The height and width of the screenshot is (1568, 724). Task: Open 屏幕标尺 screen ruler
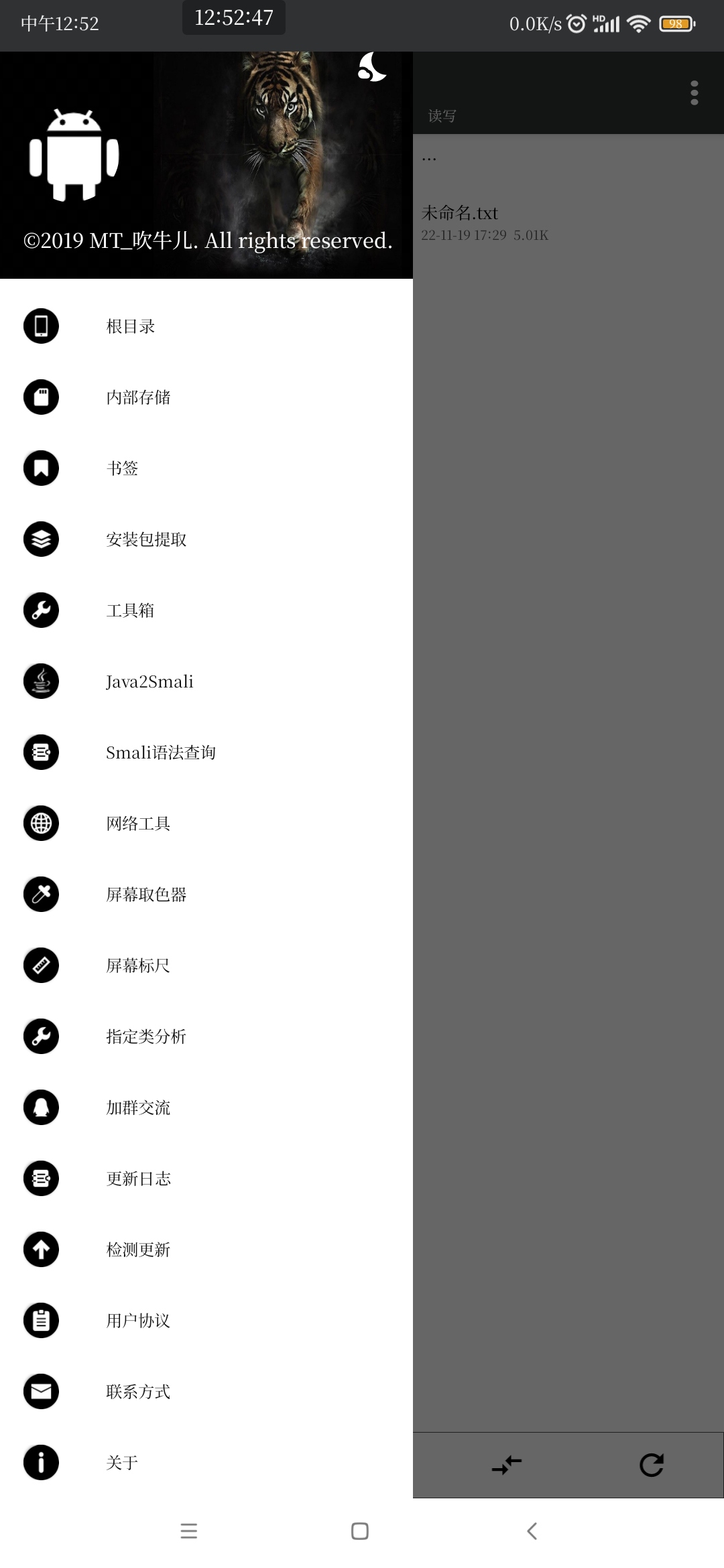(x=206, y=966)
